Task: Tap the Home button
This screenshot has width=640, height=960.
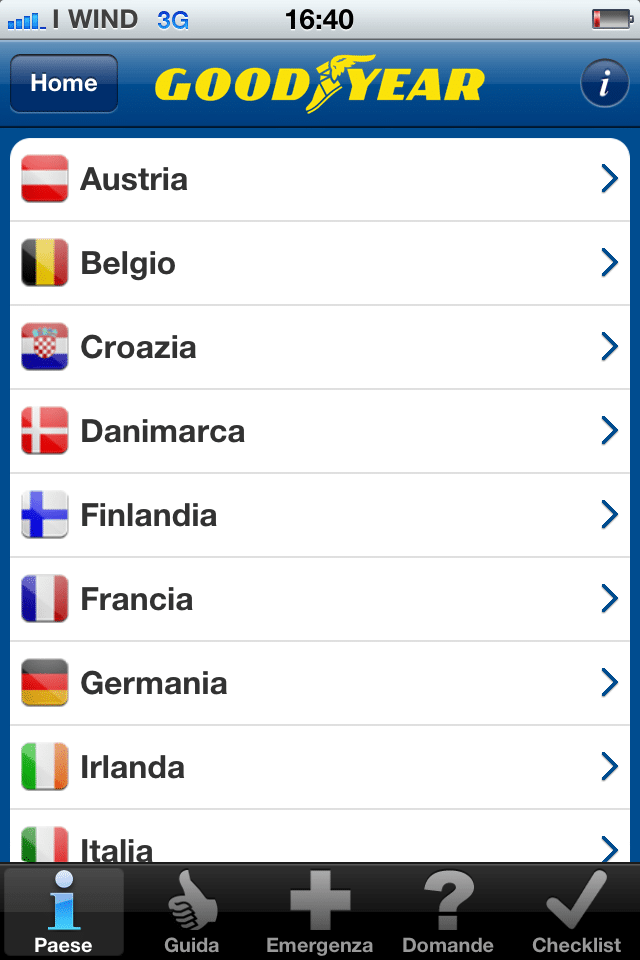Action: 64,84
